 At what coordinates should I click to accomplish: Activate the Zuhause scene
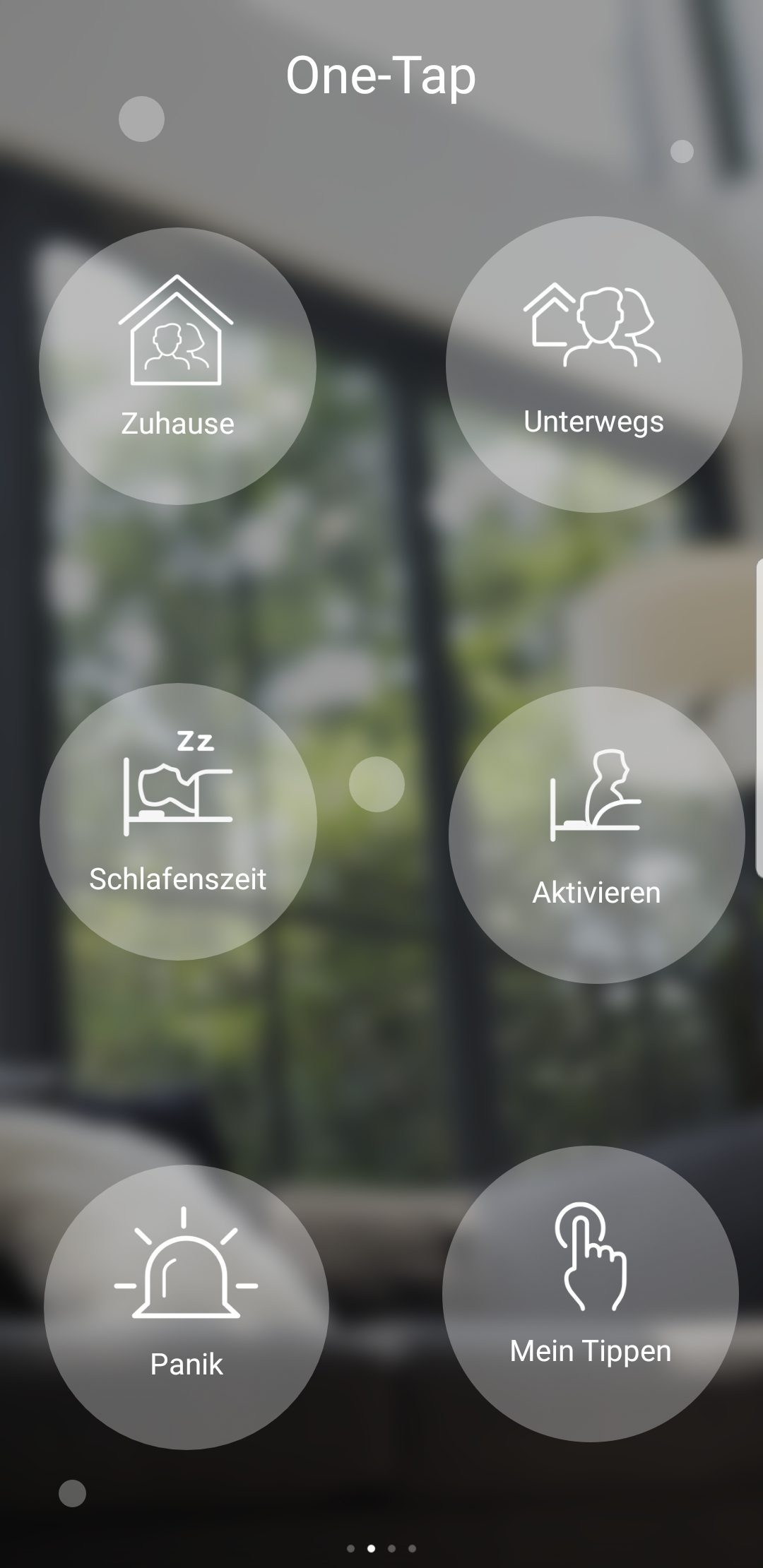coord(177,366)
